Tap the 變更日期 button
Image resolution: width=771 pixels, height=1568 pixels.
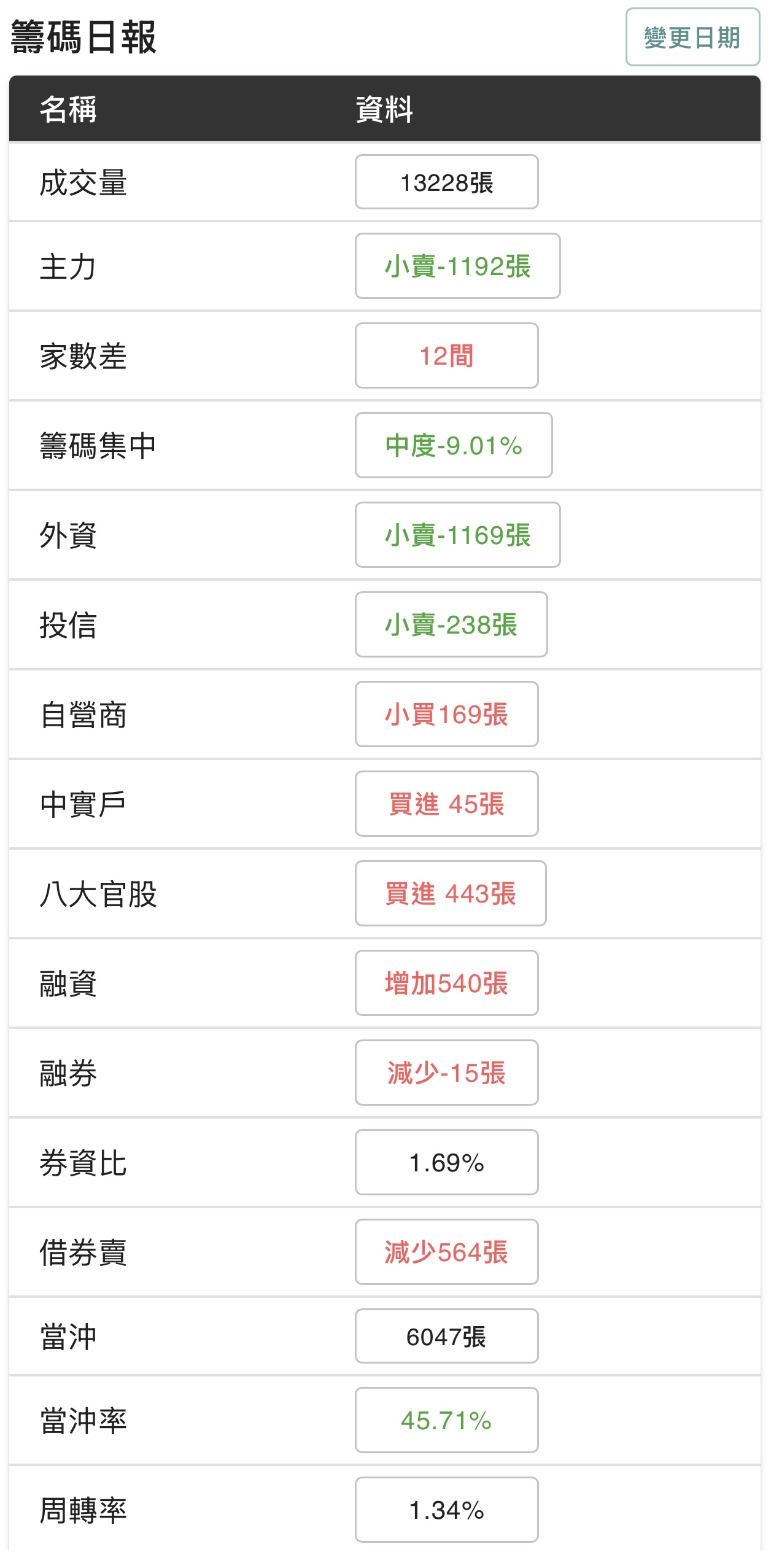[692, 37]
